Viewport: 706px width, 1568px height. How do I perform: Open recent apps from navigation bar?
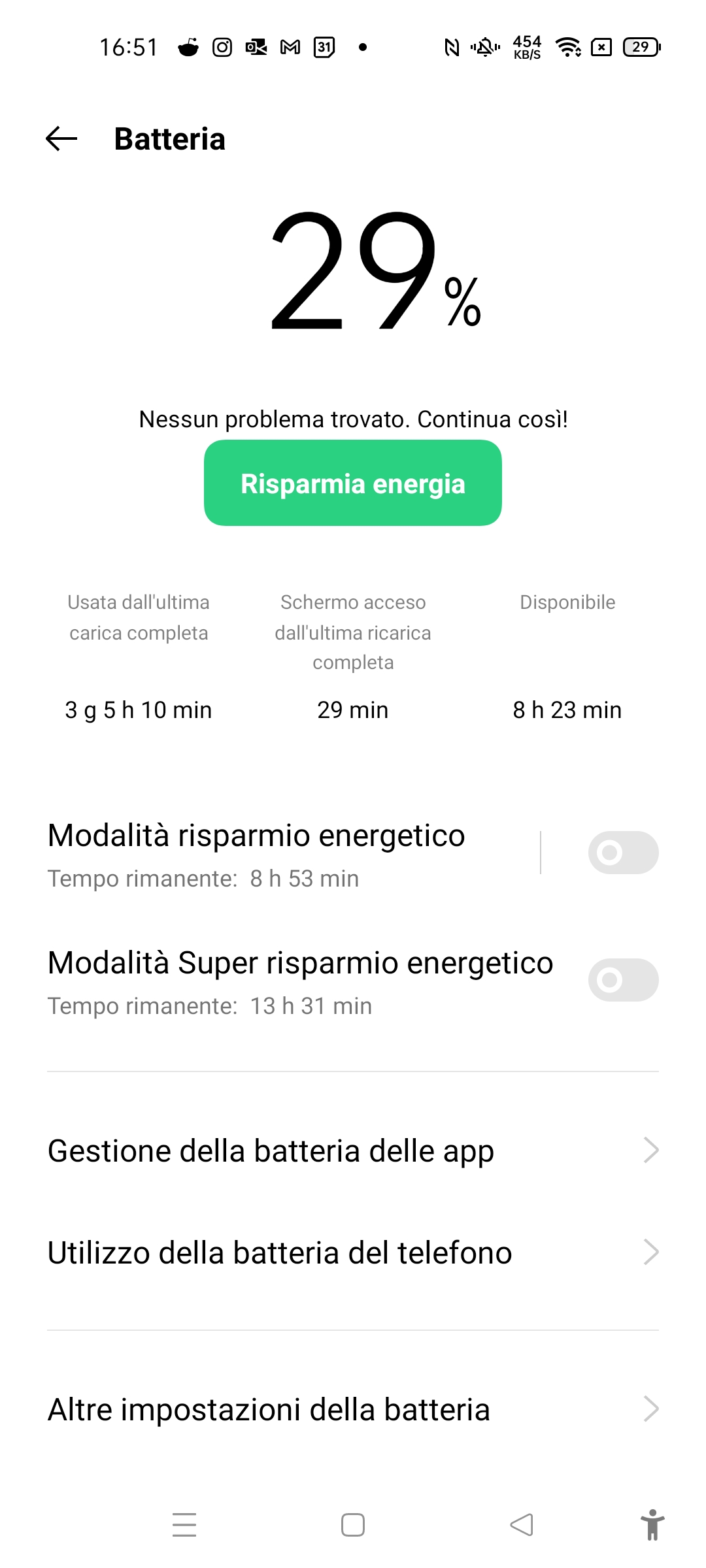pos(184,1525)
